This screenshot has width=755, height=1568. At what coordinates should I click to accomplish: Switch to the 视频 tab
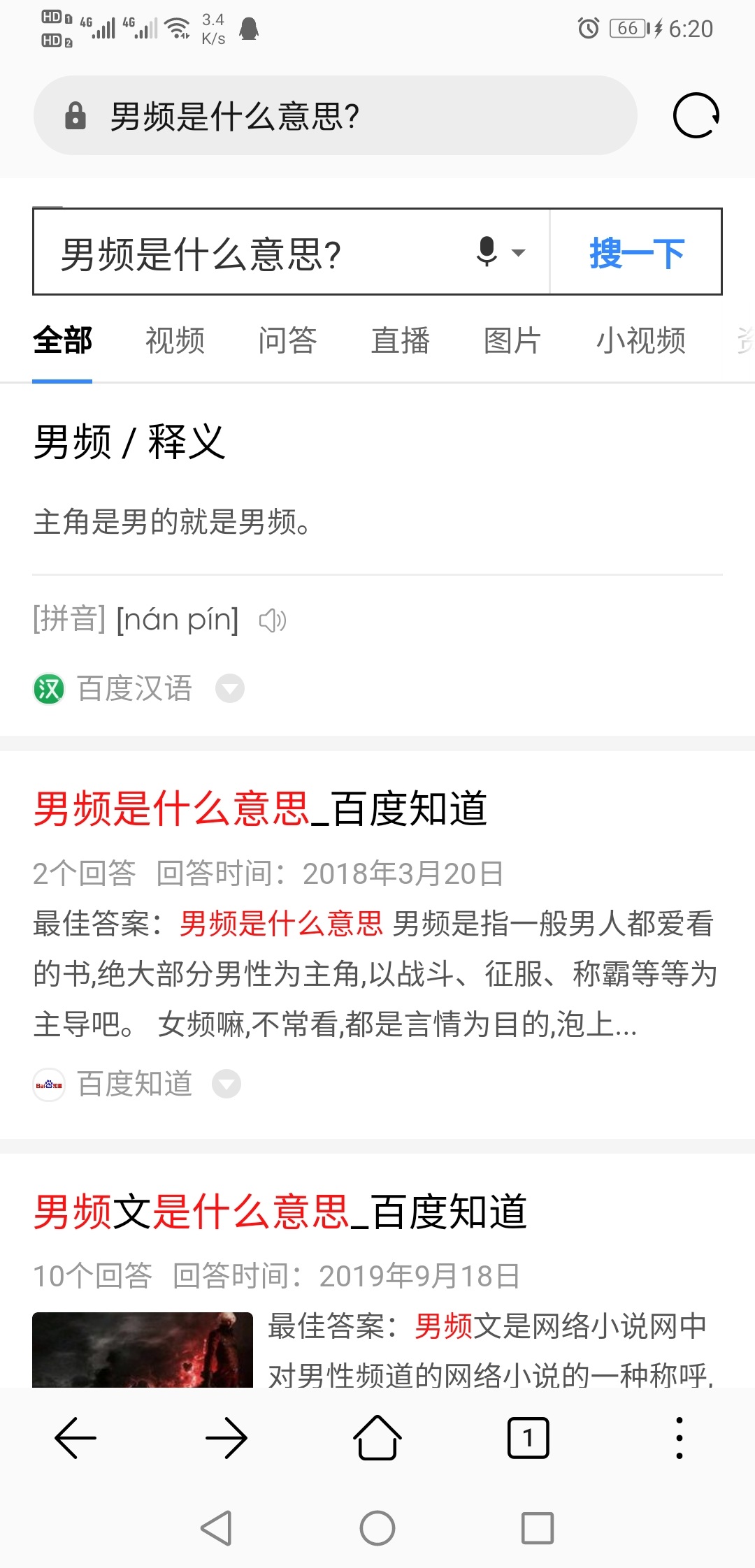tap(175, 341)
